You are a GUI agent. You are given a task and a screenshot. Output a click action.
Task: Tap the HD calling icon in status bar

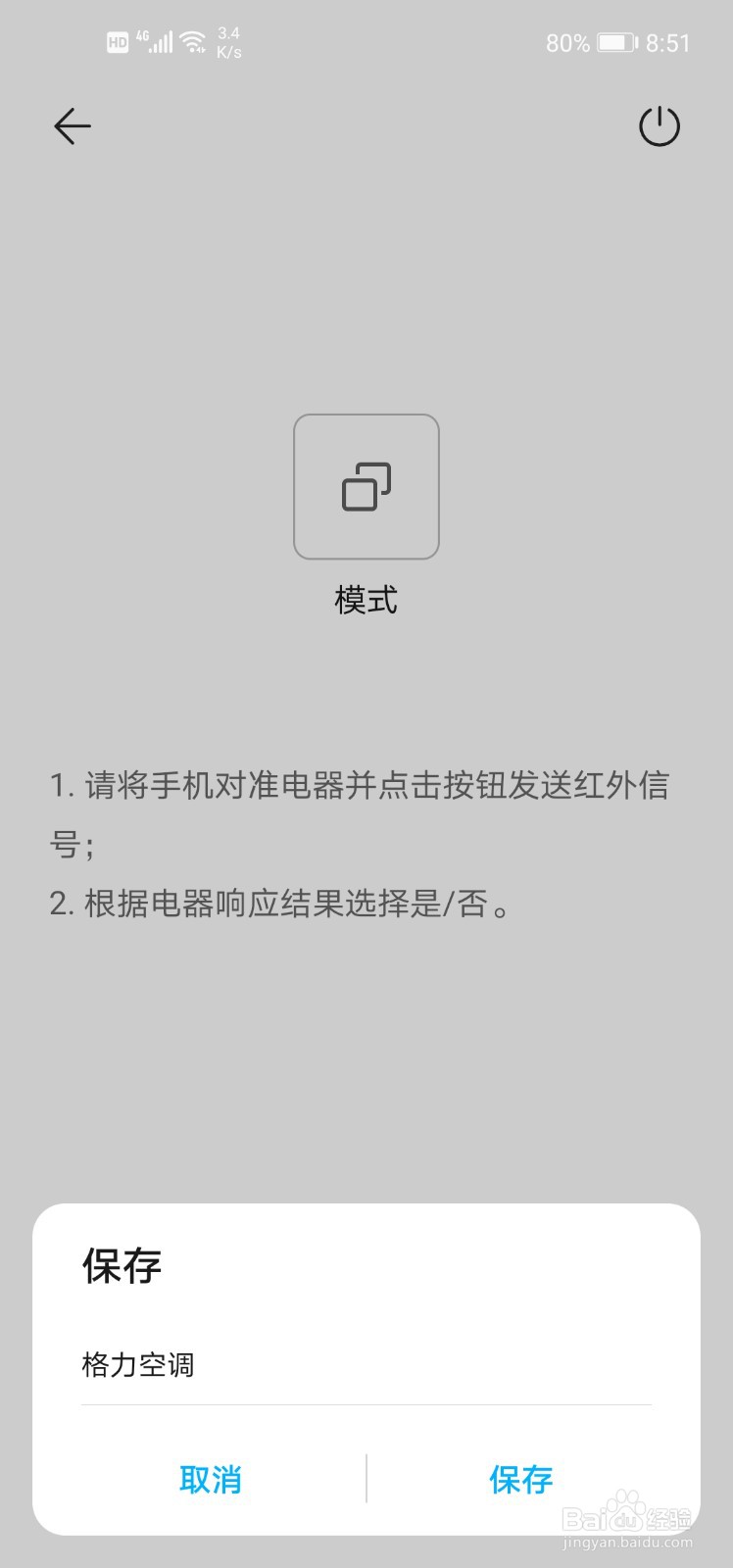tap(118, 41)
